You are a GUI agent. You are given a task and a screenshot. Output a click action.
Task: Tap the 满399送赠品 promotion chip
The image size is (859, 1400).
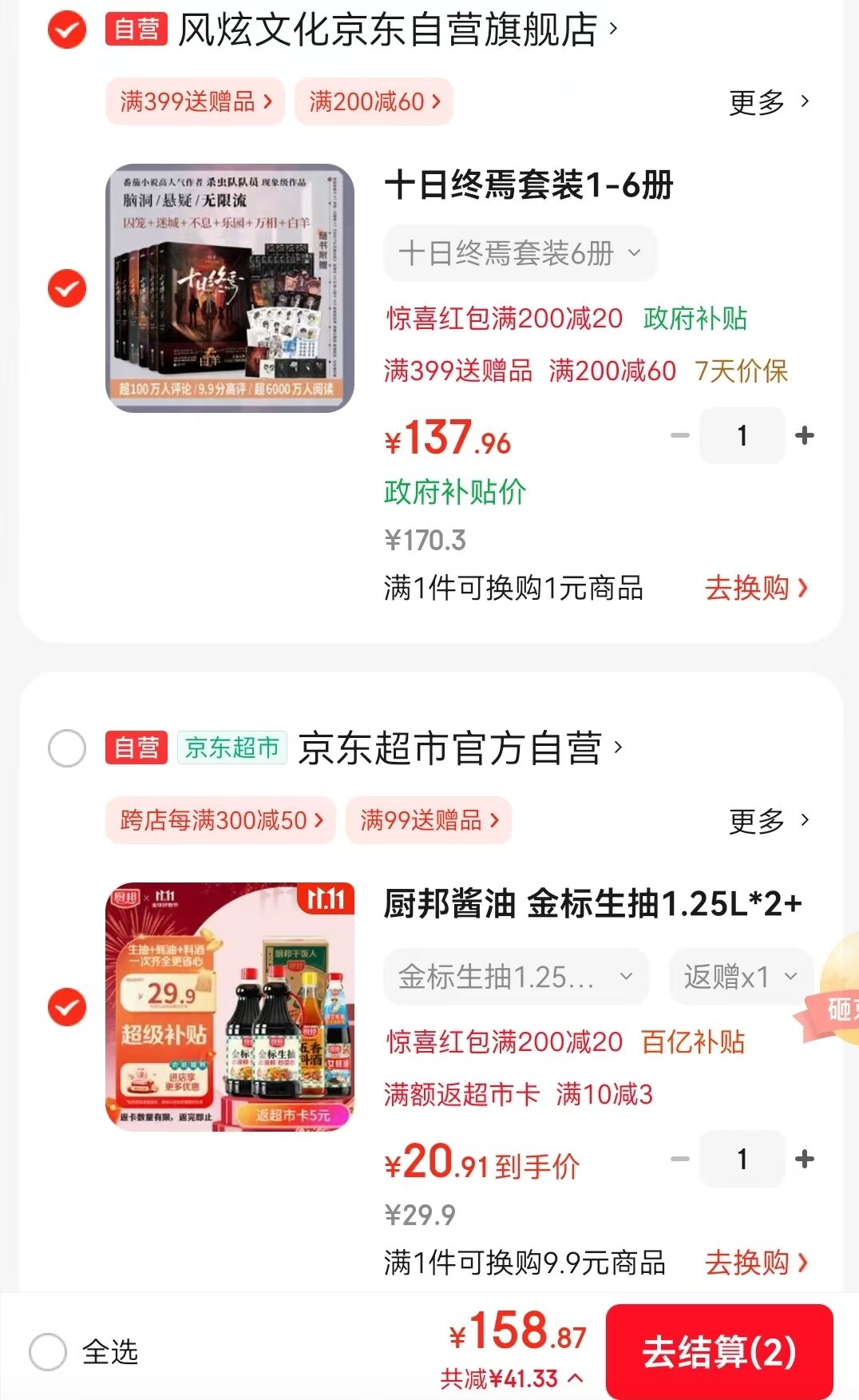point(196,101)
